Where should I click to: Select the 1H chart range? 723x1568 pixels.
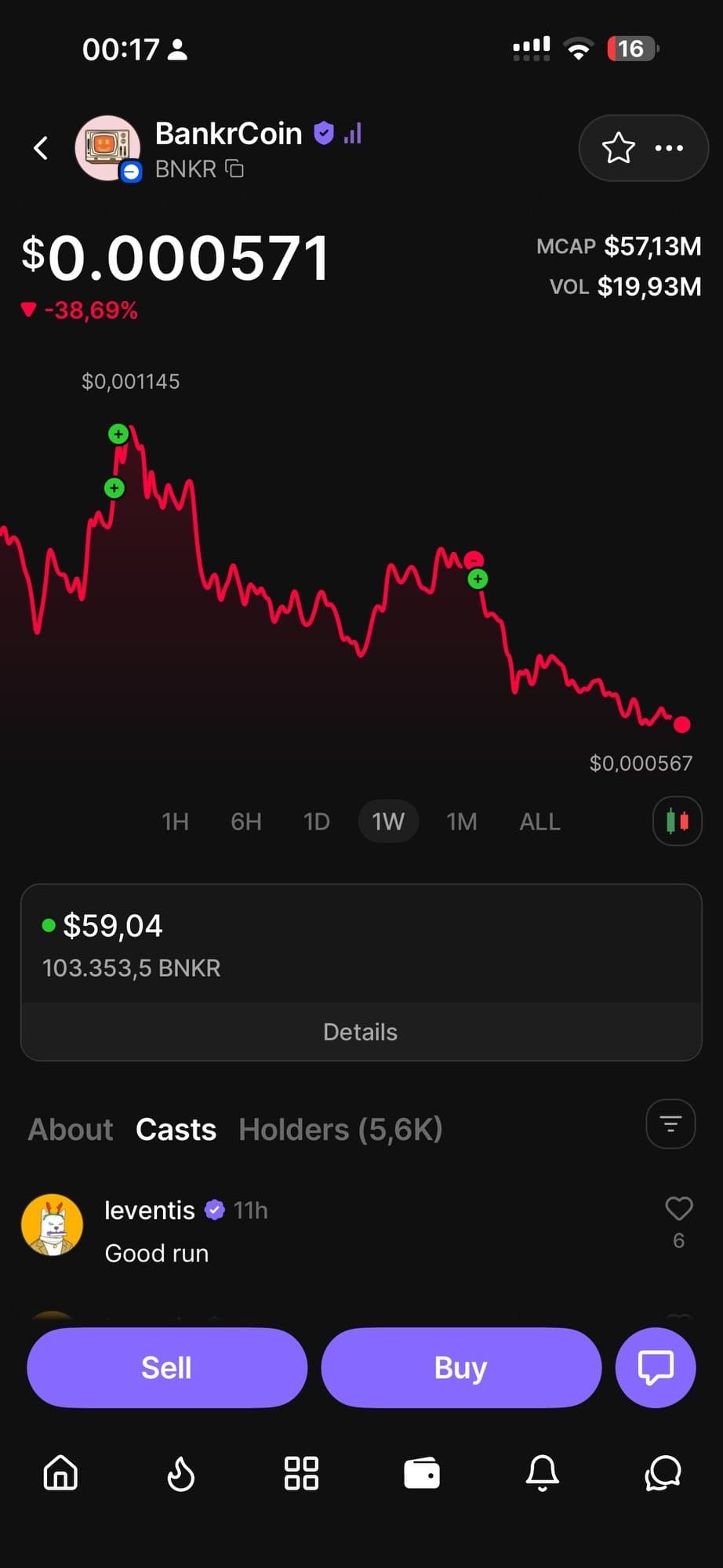pyautogui.click(x=175, y=822)
